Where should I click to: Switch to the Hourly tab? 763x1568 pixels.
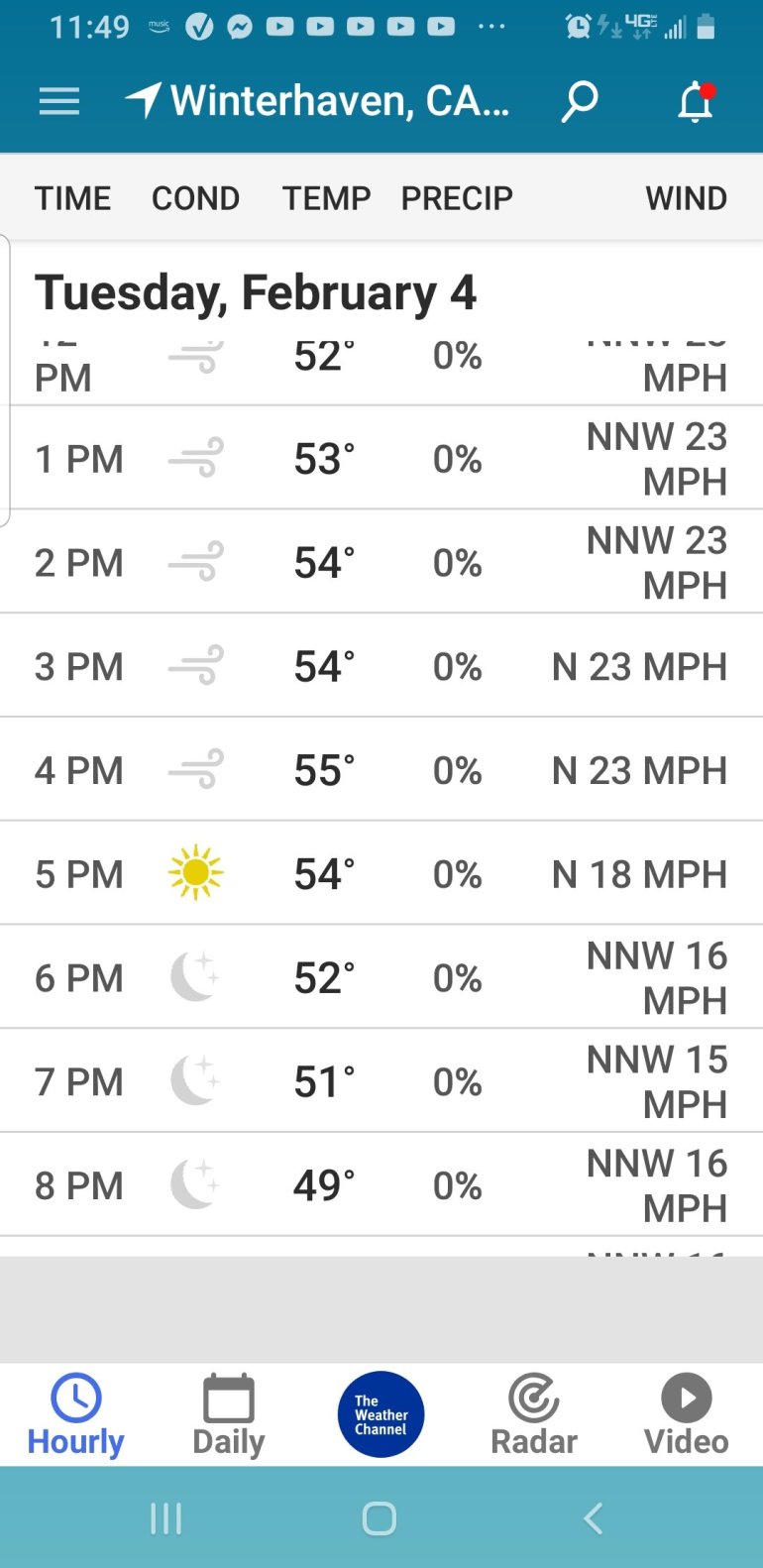click(76, 1414)
